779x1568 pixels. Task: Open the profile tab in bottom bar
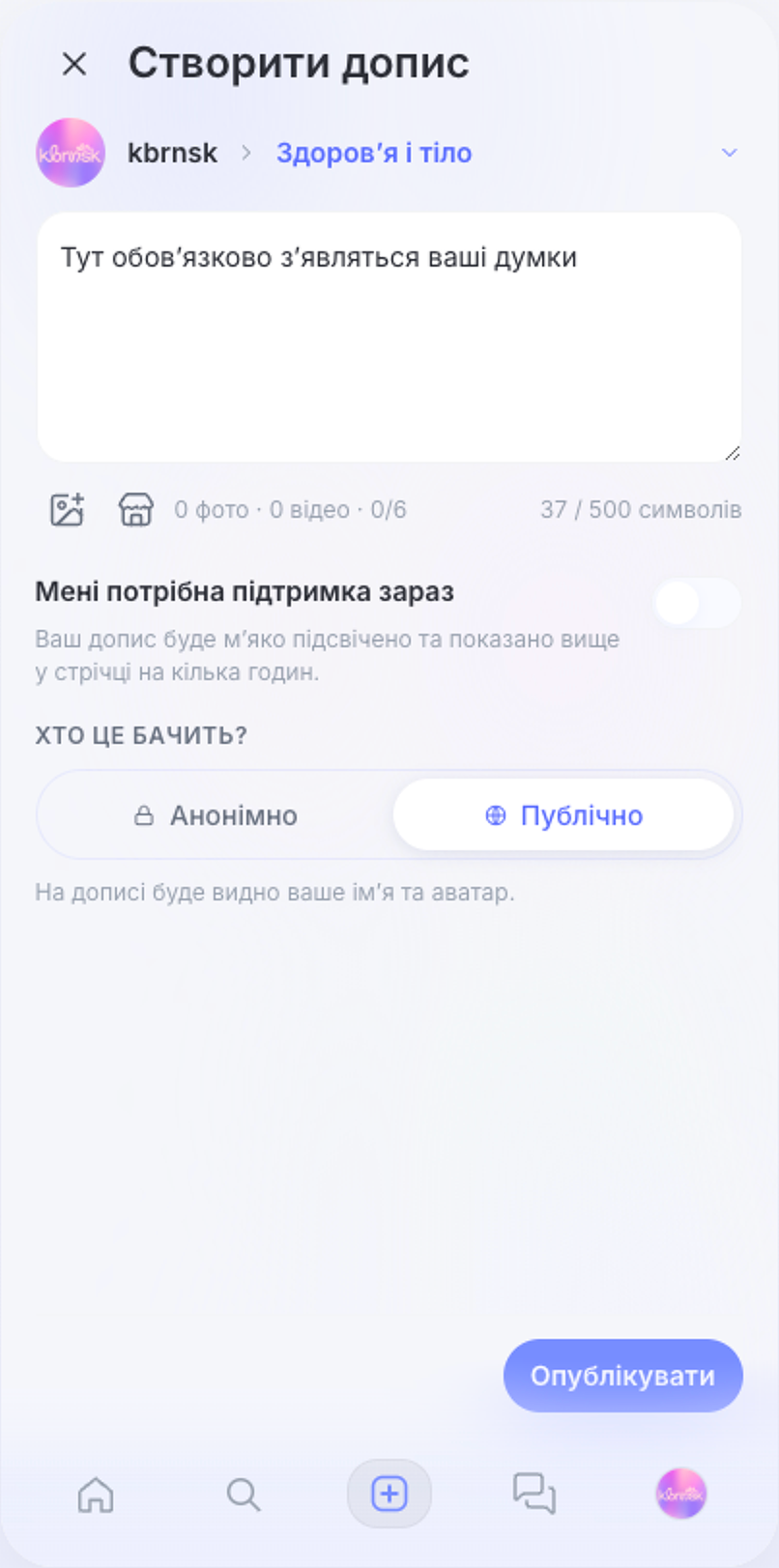pos(681,1494)
